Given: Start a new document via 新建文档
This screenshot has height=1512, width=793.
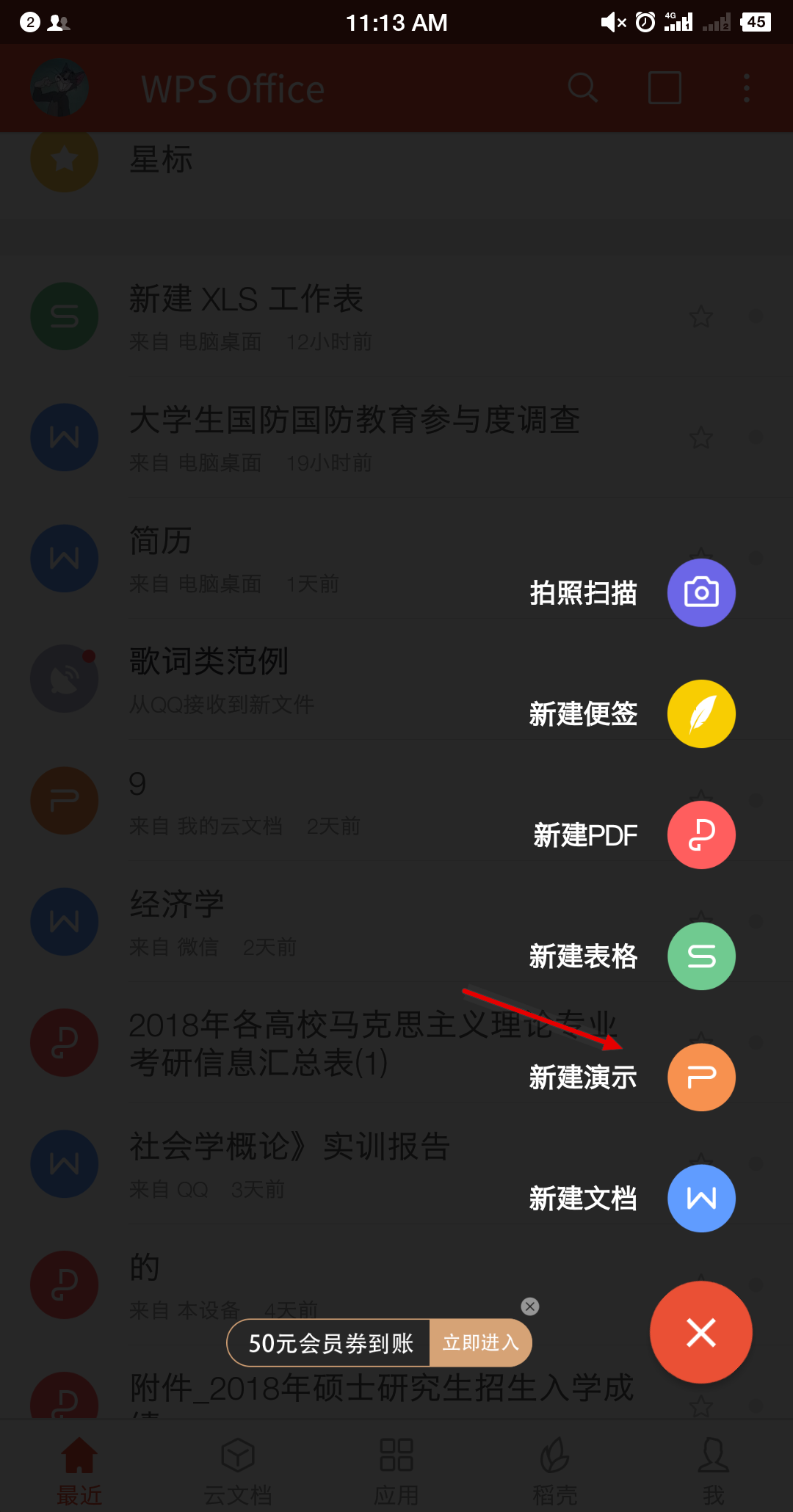Looking at the screenshot, I should pyautogui.click(x=700, y=1198).
